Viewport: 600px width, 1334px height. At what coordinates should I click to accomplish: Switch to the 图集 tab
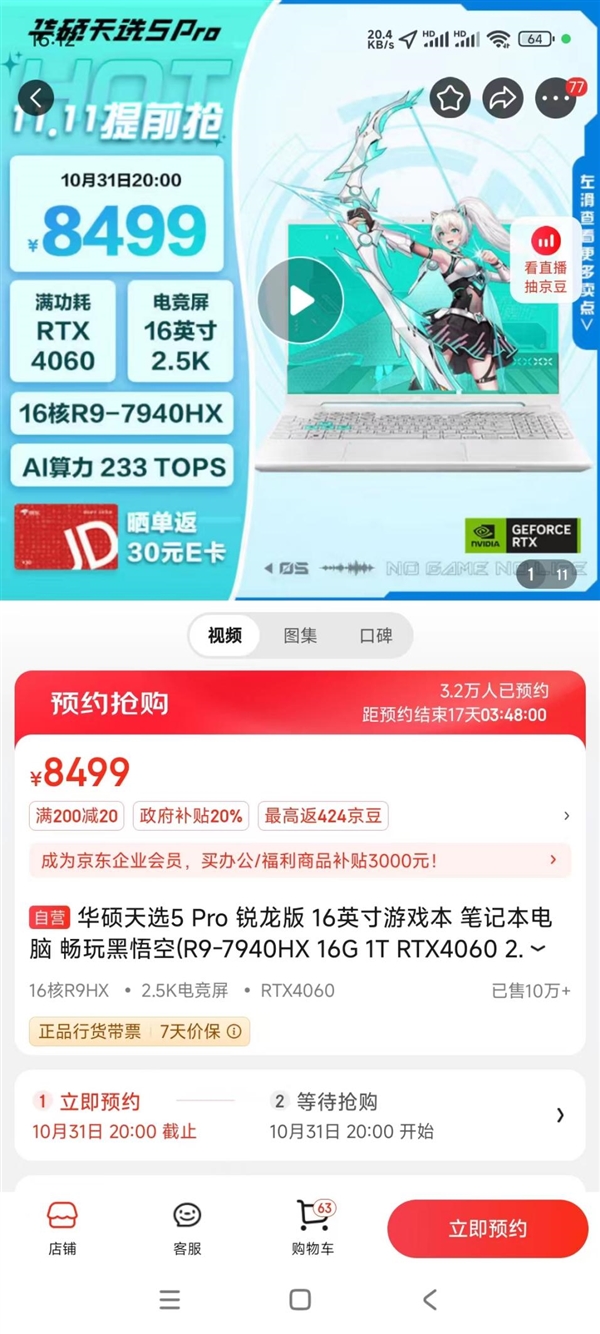pos(300,636)
